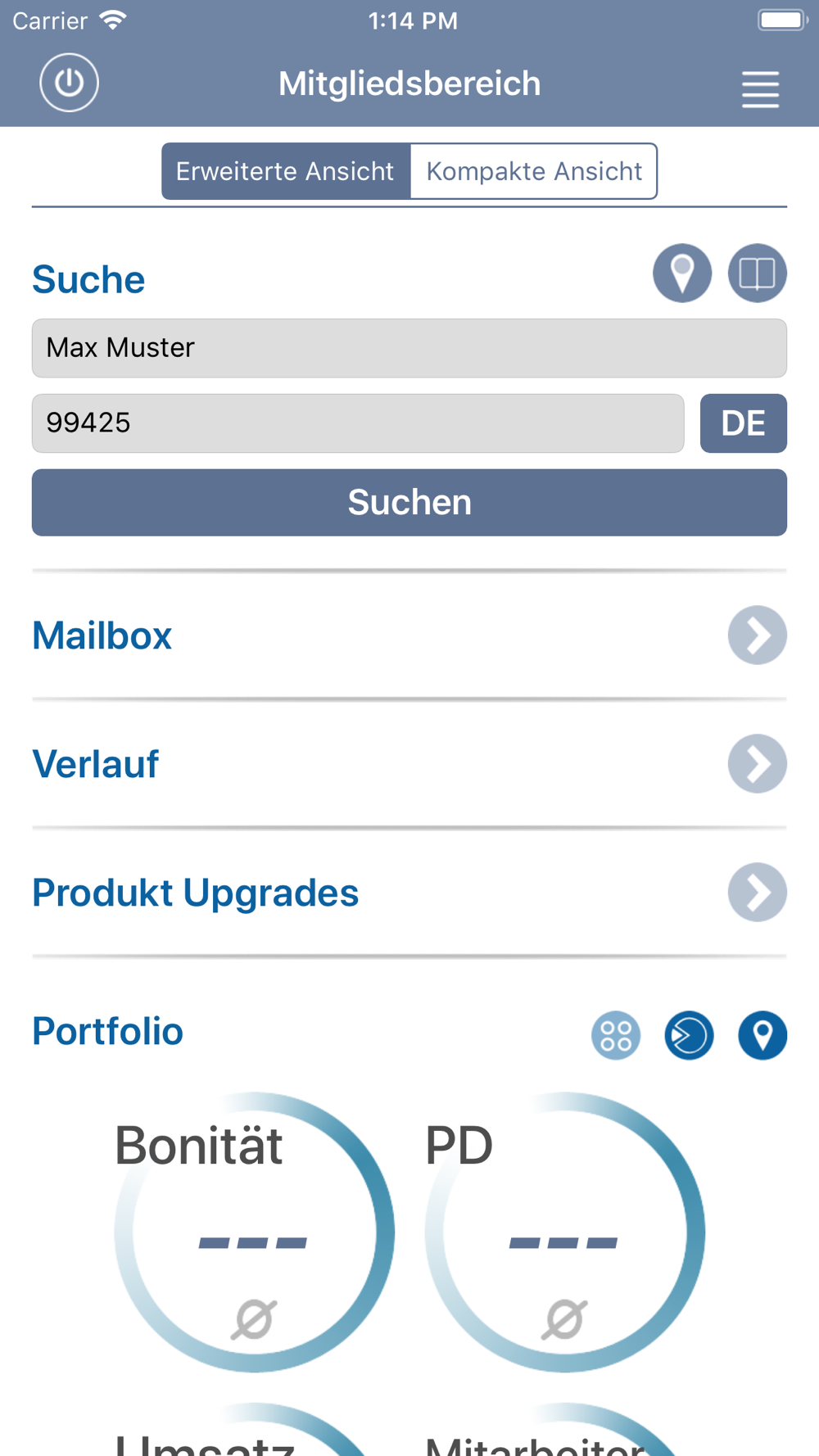Screen dimensions: 819x1456
Task: Tap the Suchen button
Action: tap(409, 503)
